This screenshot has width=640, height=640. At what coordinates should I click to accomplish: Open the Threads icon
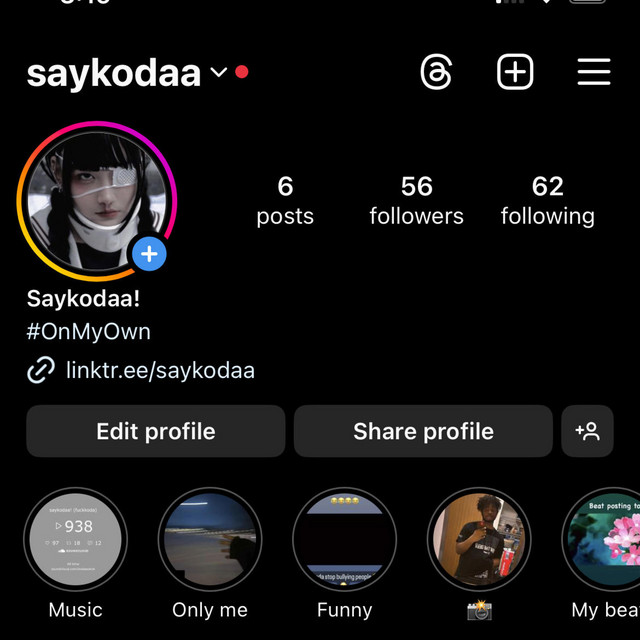pos(436,73)
